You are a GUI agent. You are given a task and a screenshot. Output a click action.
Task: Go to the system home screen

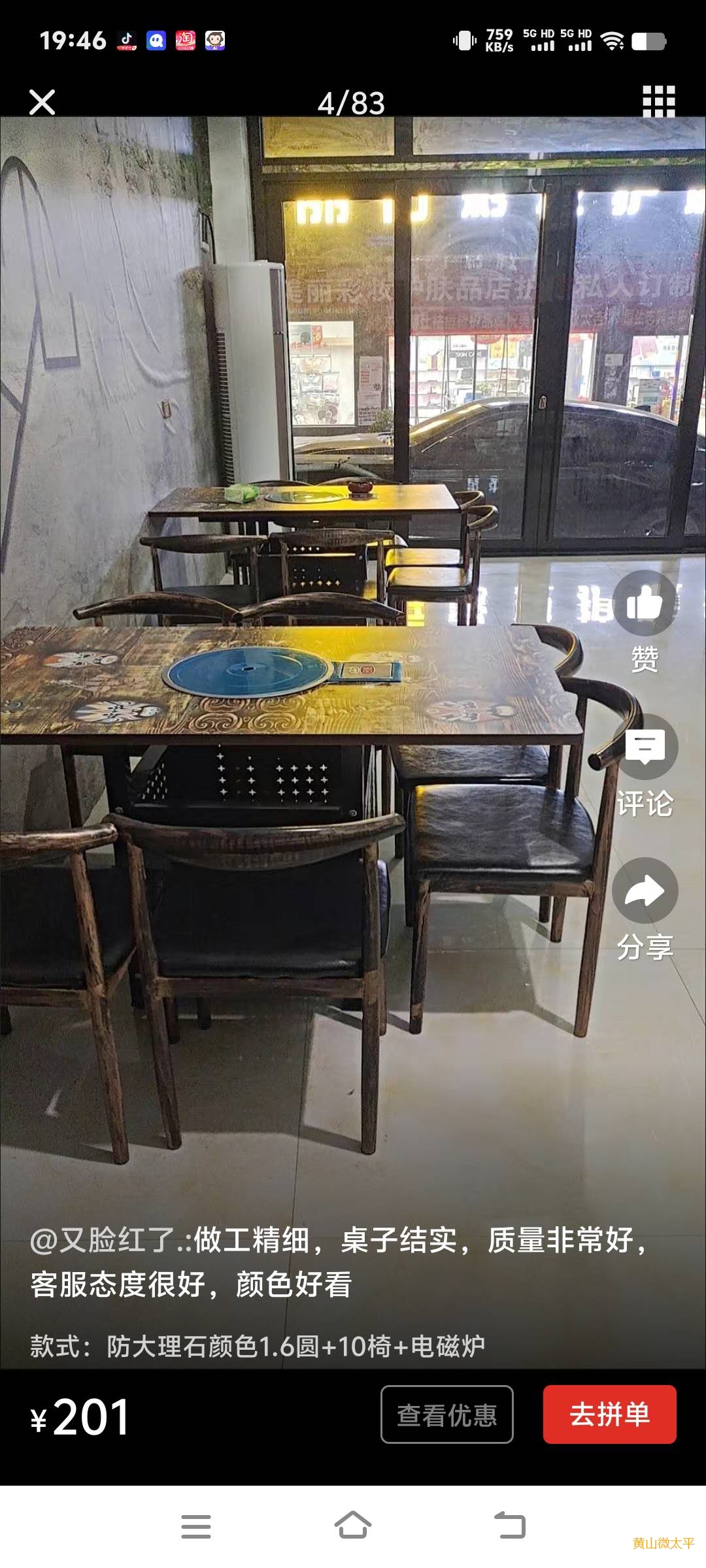click(353, 1526)
